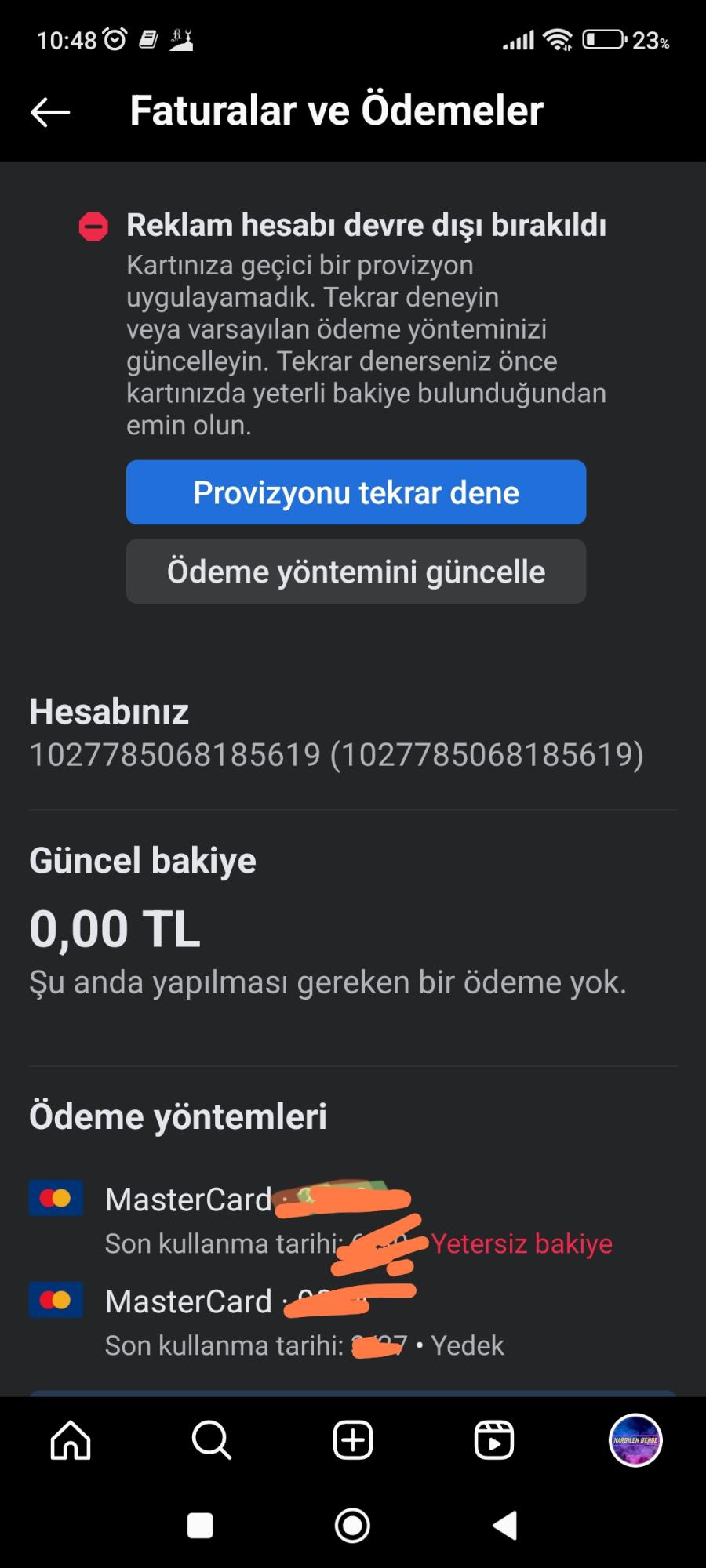Tap the Create new post plus icon
This screenshot has width=706, height=1568.
click(x=352, y=1439)
